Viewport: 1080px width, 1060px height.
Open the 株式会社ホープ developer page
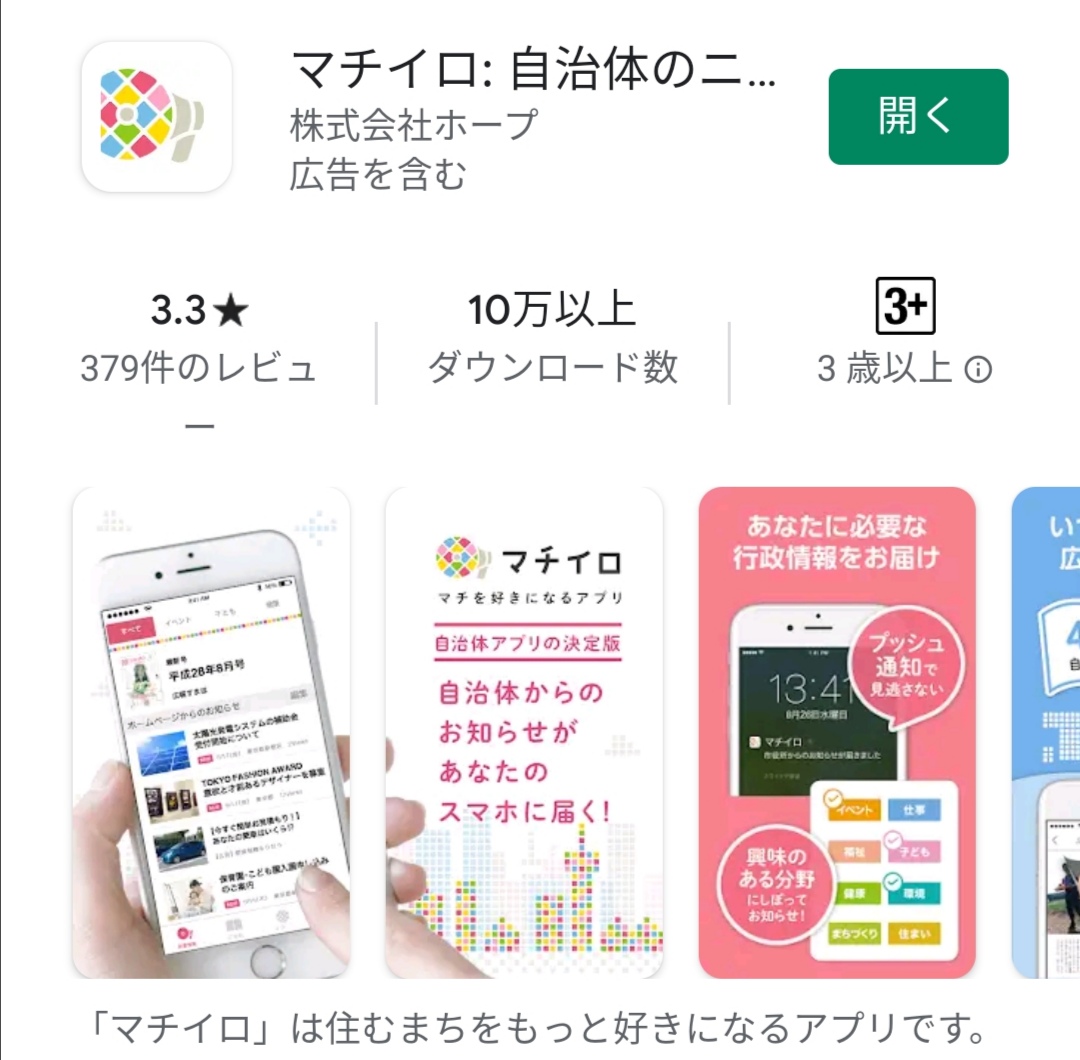click(x=414, y=126)
